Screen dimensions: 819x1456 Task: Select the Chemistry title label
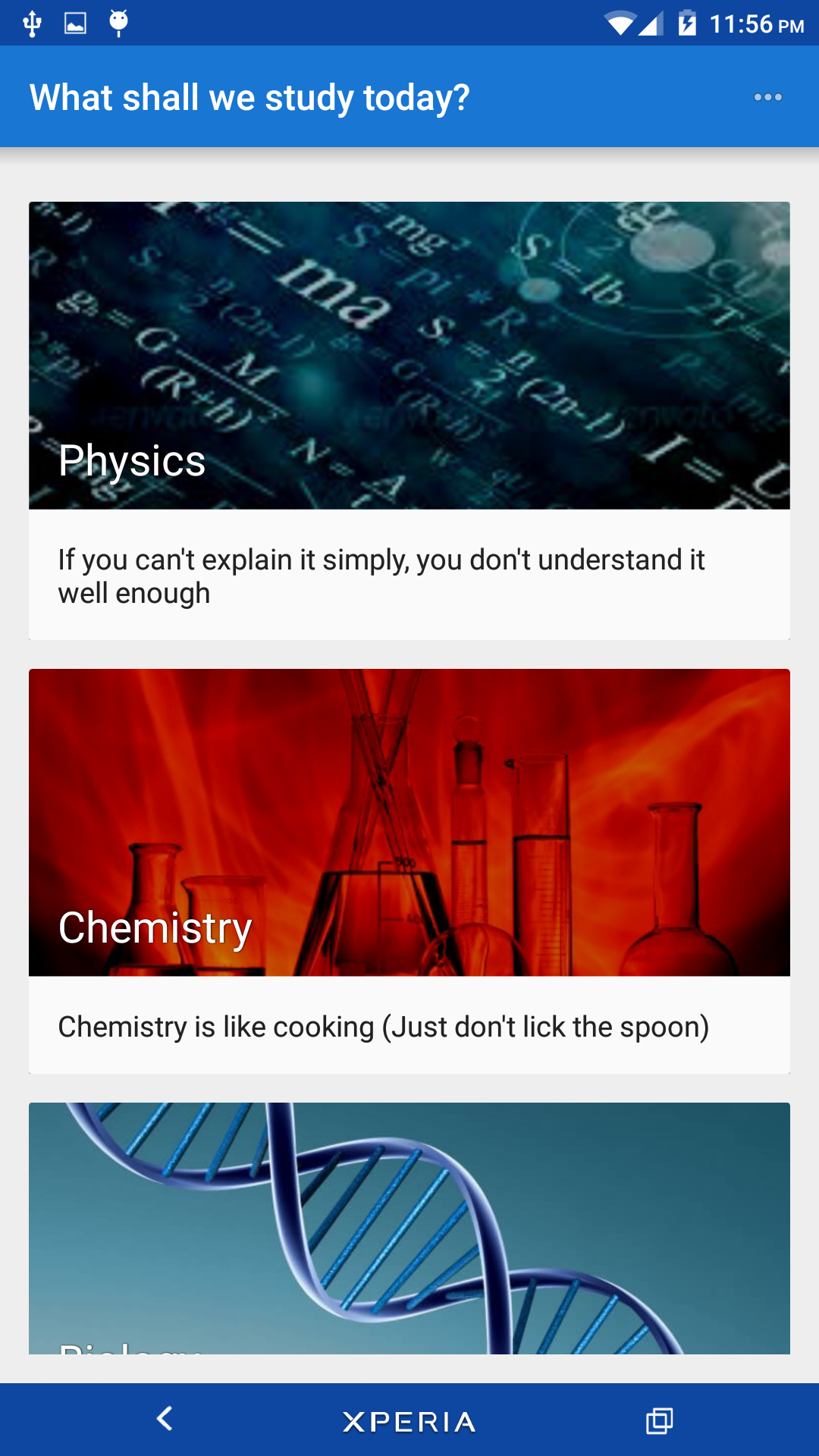pos(155,926)
